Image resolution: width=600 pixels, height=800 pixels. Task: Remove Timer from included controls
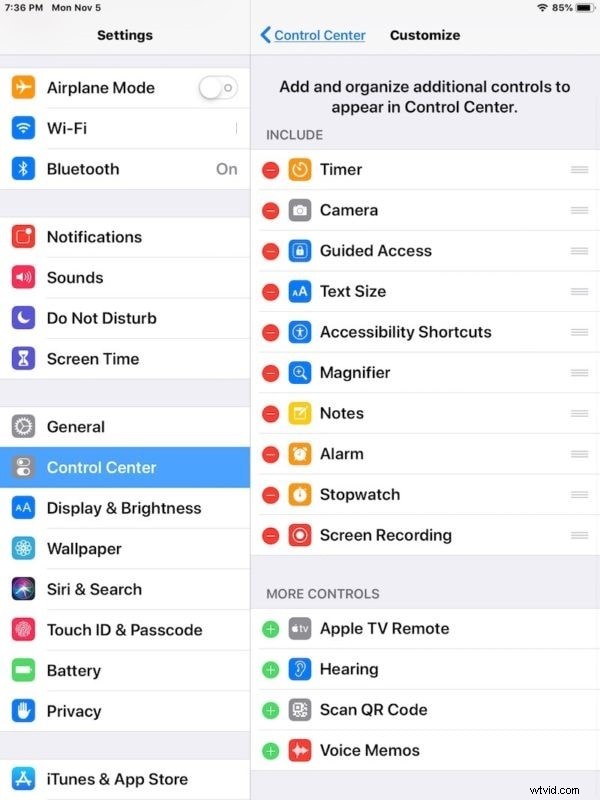pyautogui.click(x=270, y=170)
